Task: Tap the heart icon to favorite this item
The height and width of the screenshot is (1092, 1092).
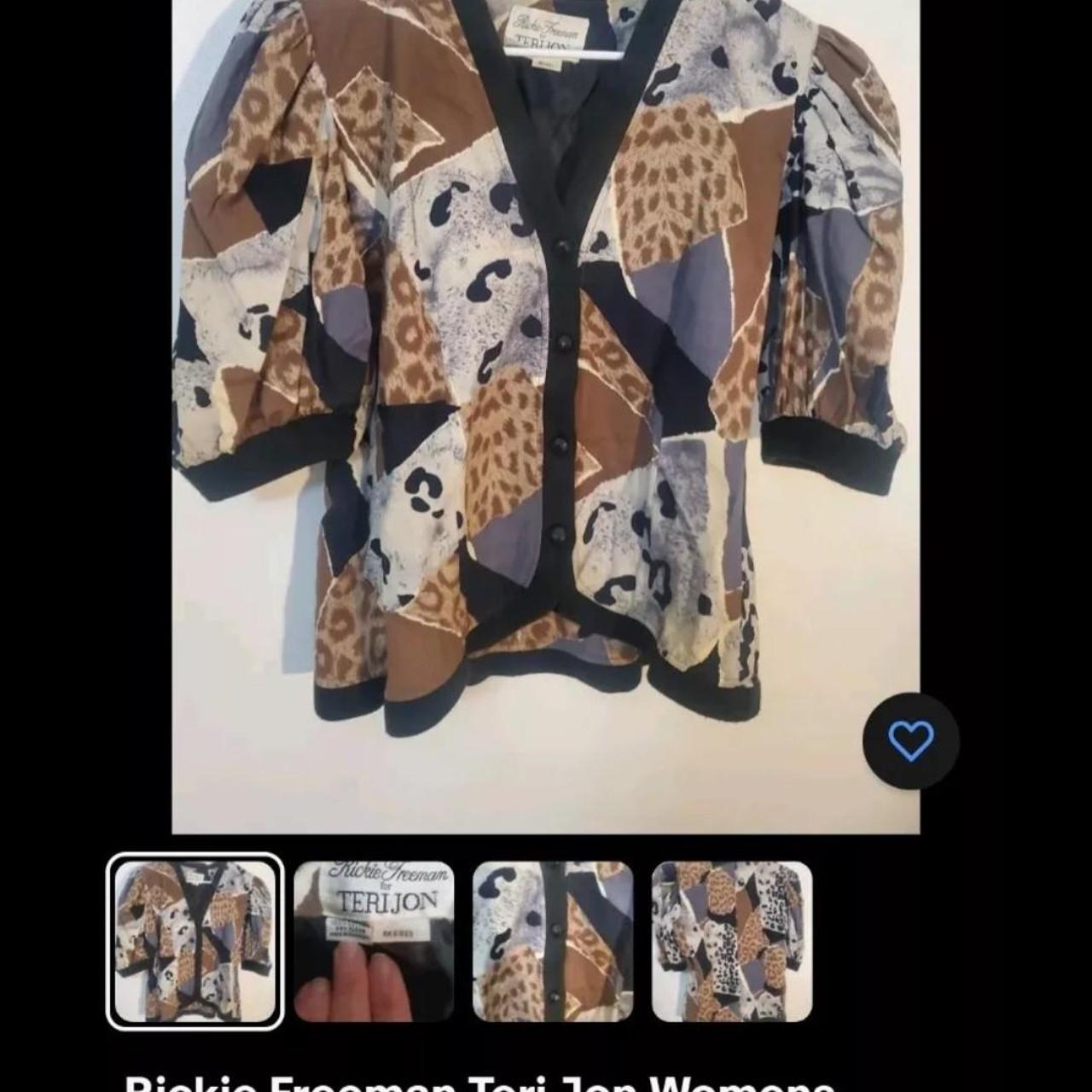Action: [x=910, y=741]
